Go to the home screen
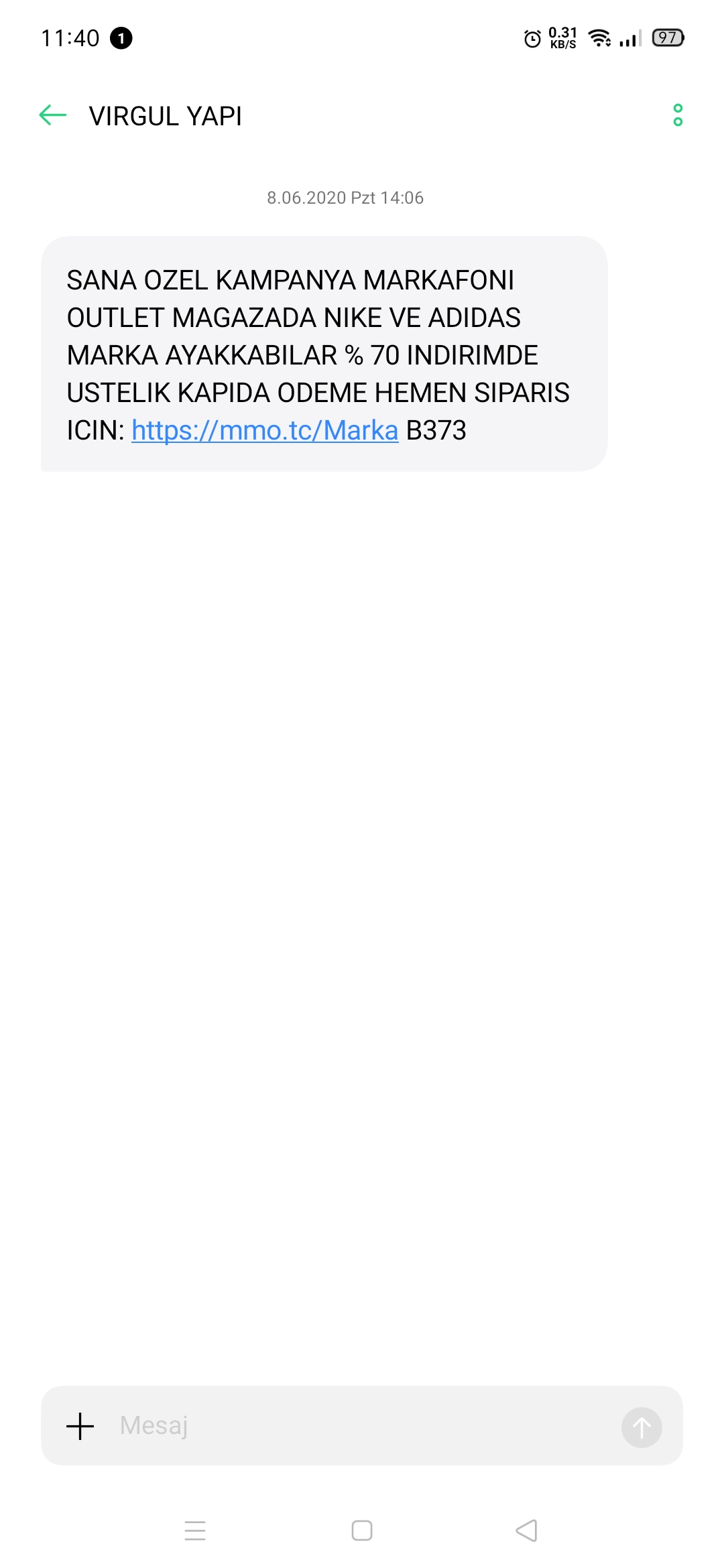The width and height of the screenshot is (724, 1568). point(362,1530)
